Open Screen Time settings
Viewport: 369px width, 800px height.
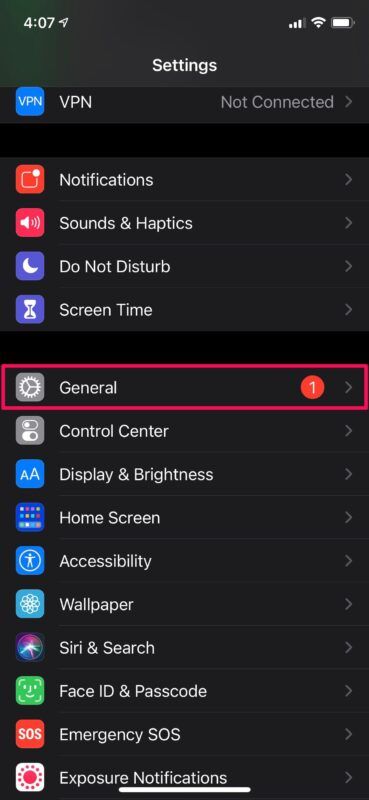pos(184,310)
